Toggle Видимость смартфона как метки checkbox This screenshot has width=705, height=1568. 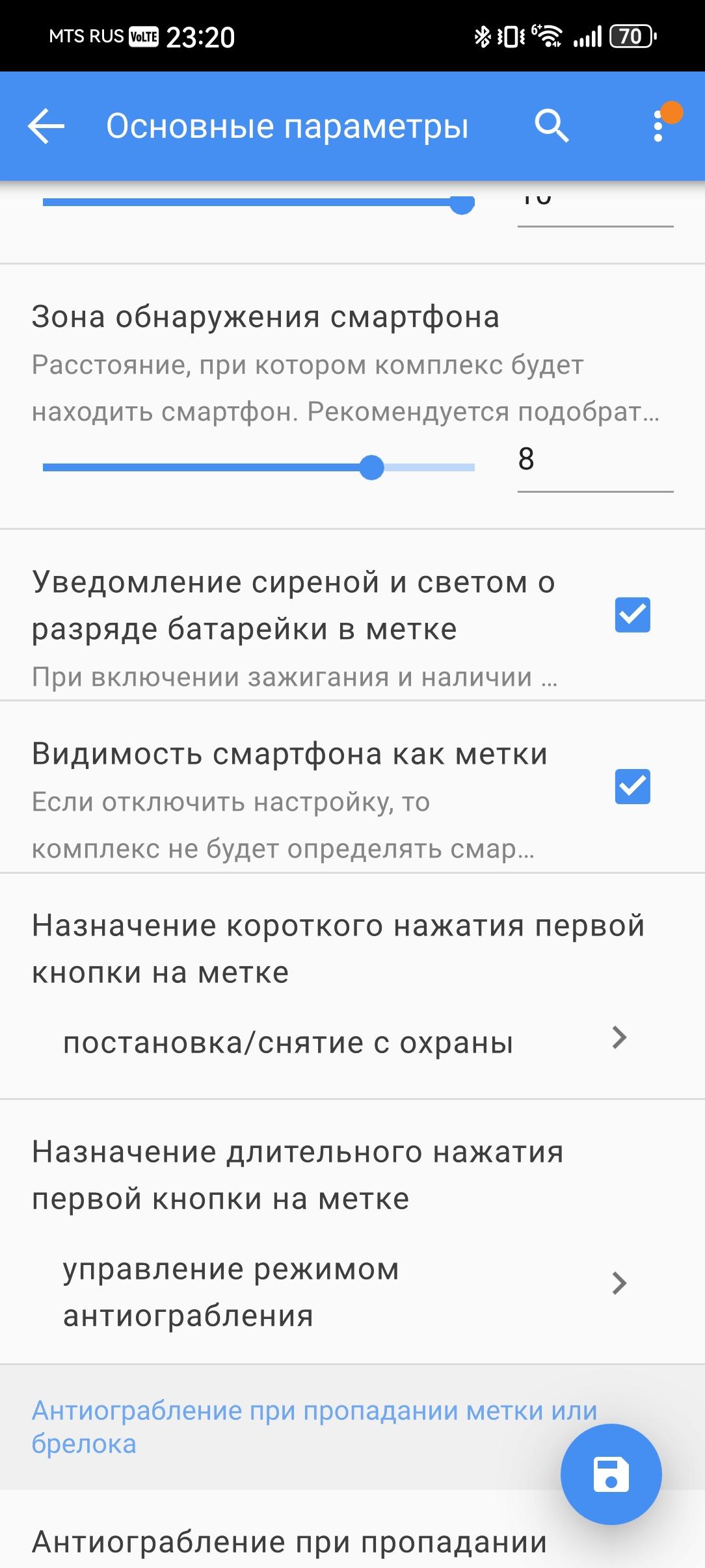pyautogui.click(x=632, y=786)
